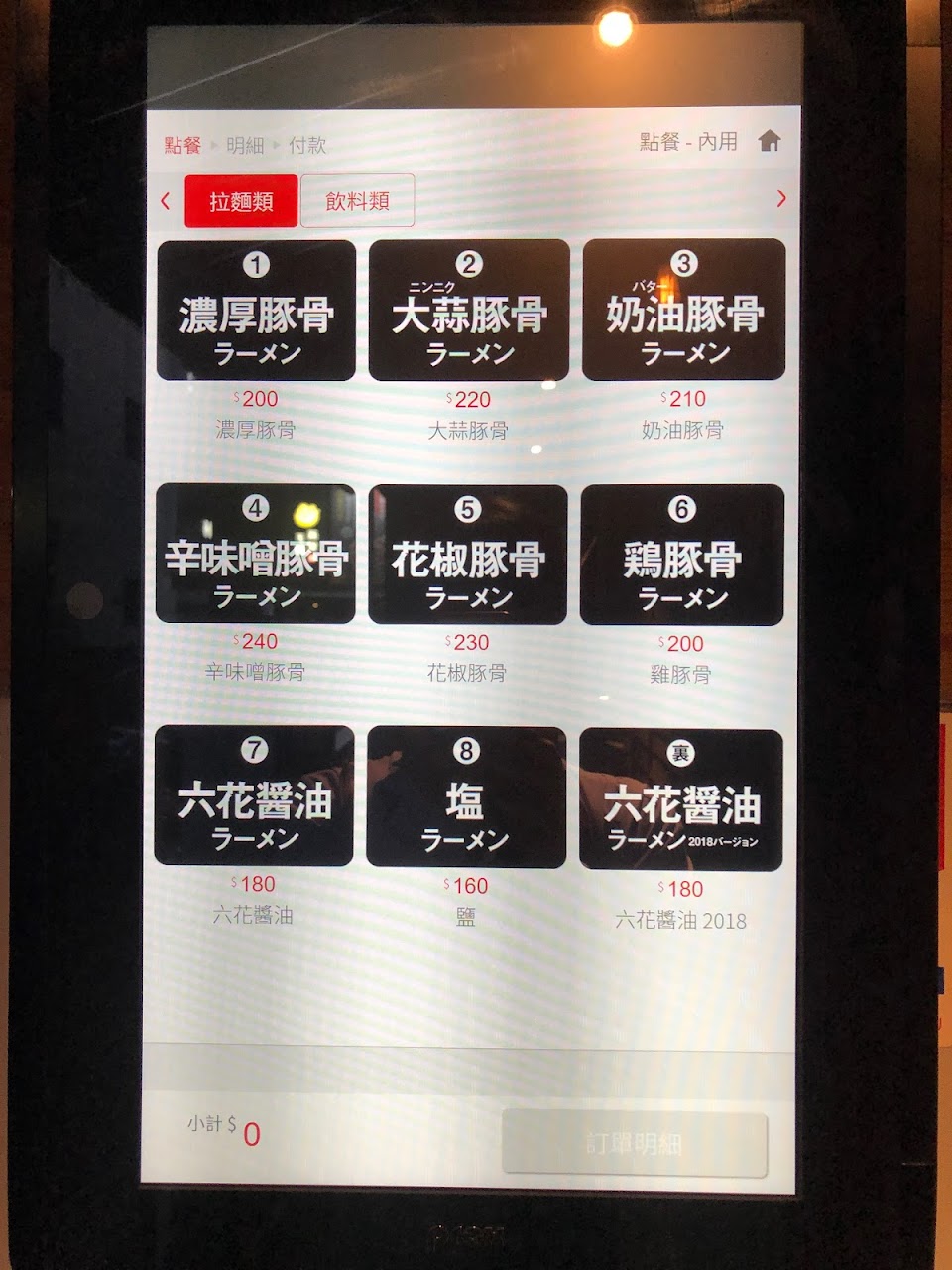Viewport: 952px width, 1270px height.
Task: Select the 六花醬油 2018 version ramen
Action: coord(681,800)
